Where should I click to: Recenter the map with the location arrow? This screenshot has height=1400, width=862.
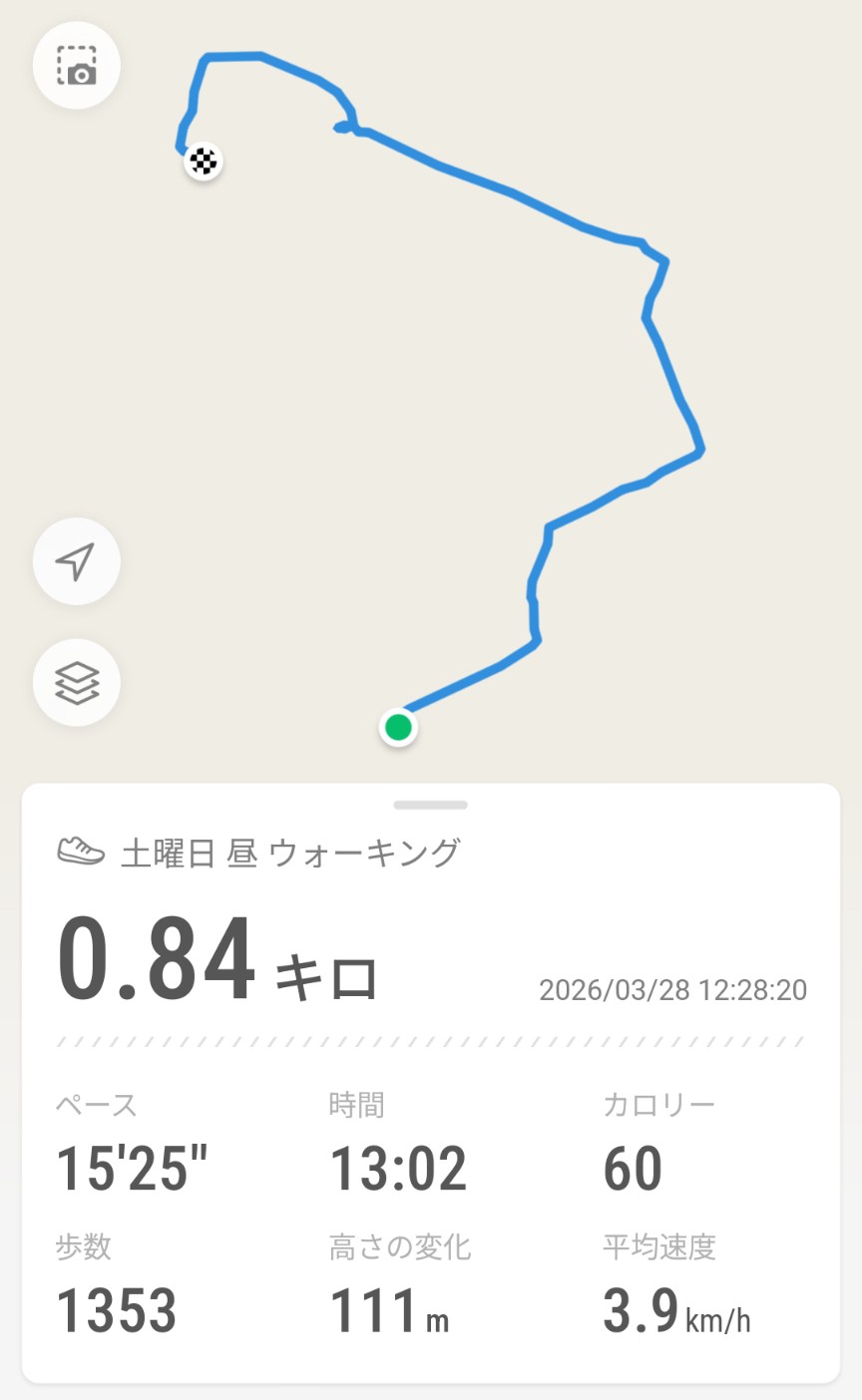click(77, 561)
